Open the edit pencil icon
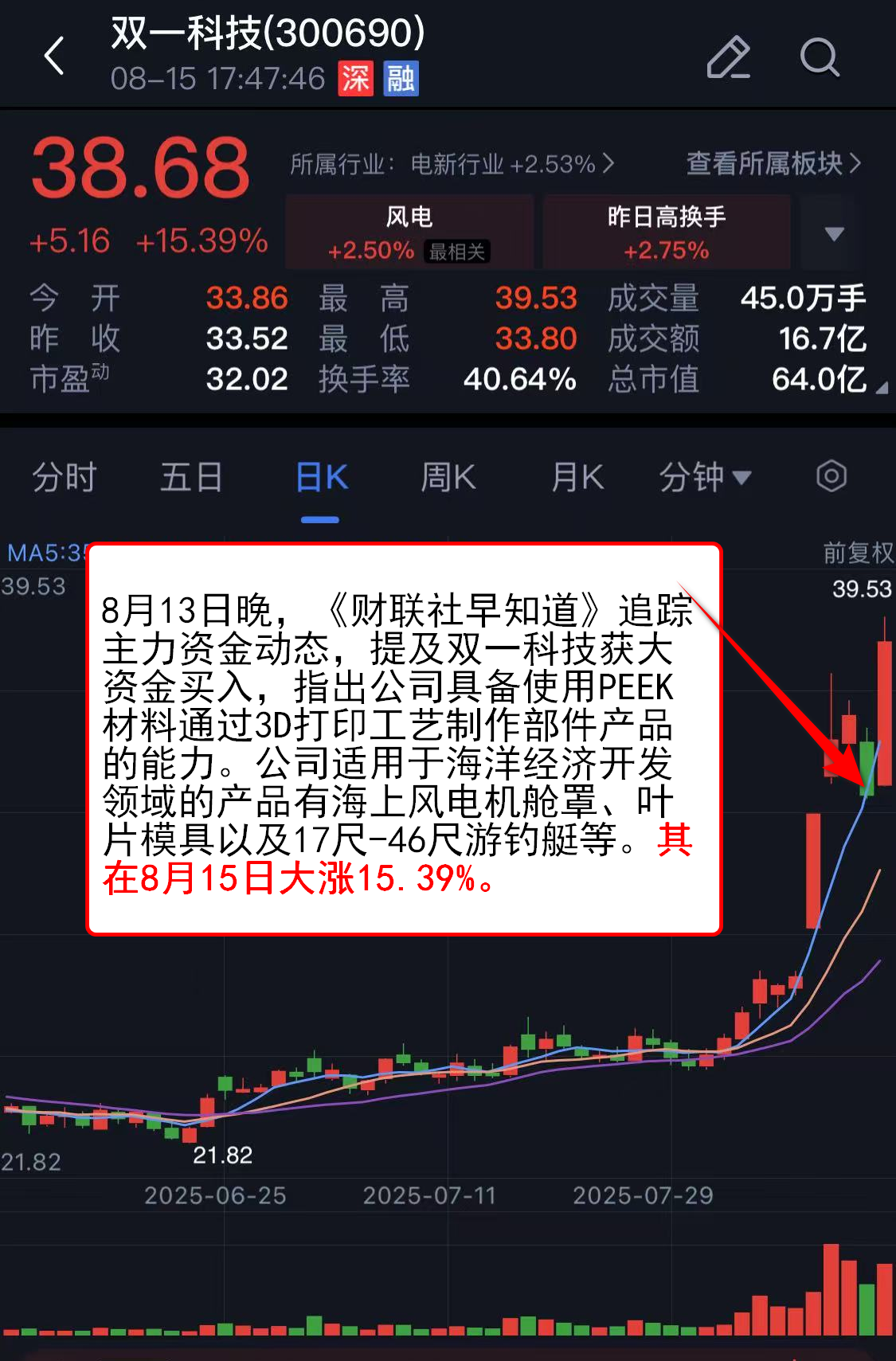The height and width of the screenshot is (1361, 896). [x=728, y=57]
